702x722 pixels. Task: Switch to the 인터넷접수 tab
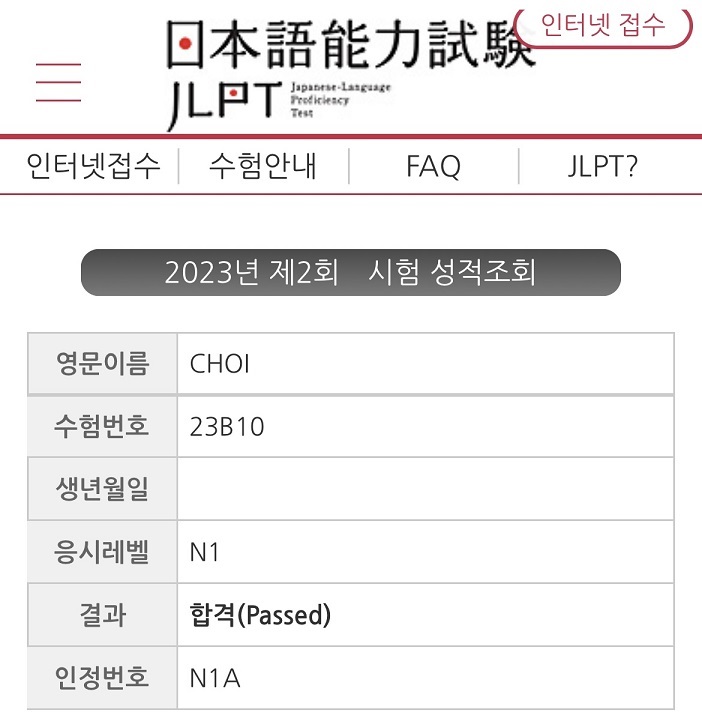(93, 166)
